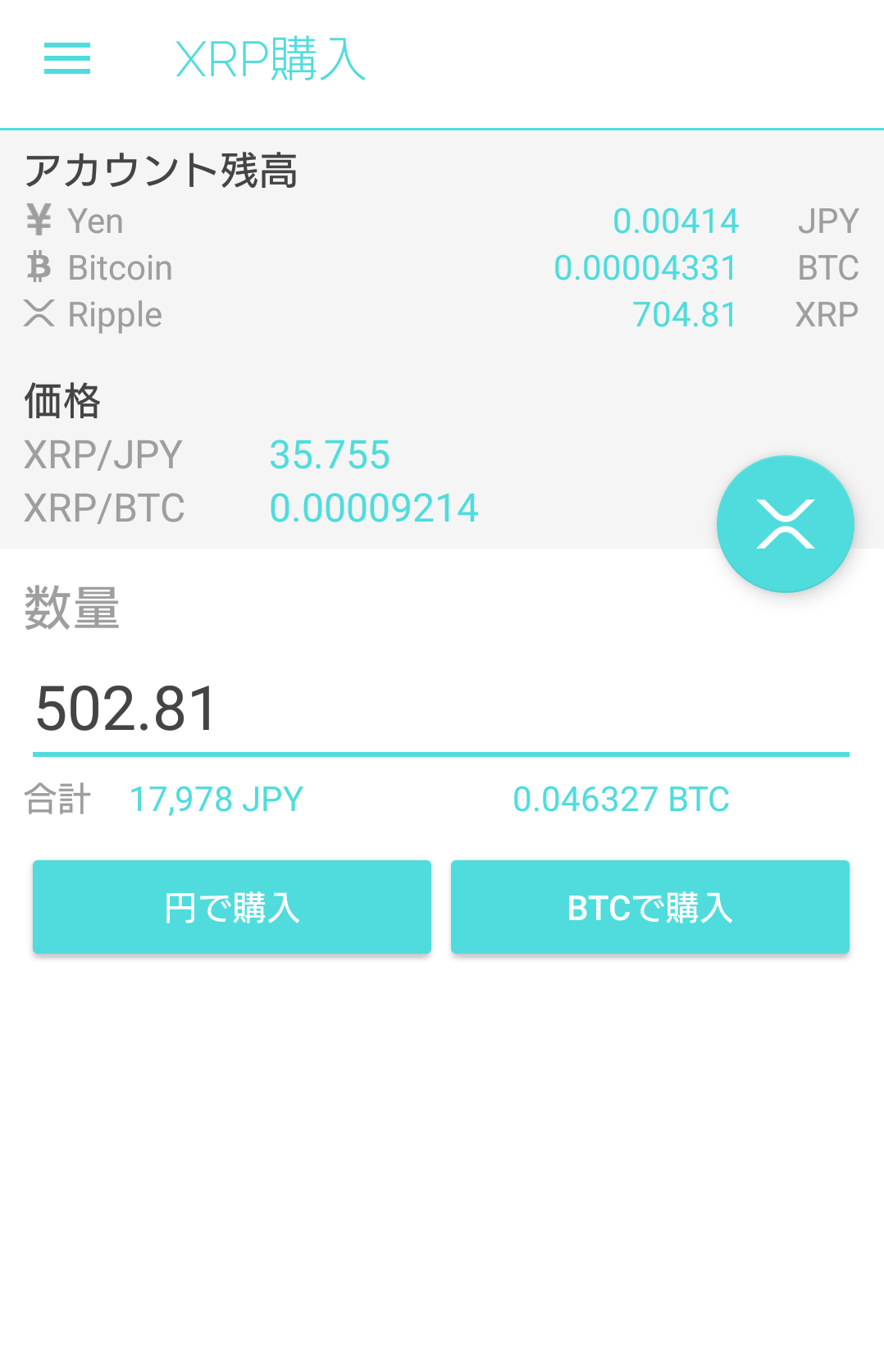Screen dimensions: 884x1372
Task: Buy XRP with Bitcoin via BTCで購入
Action: click(x=649, y=907)
